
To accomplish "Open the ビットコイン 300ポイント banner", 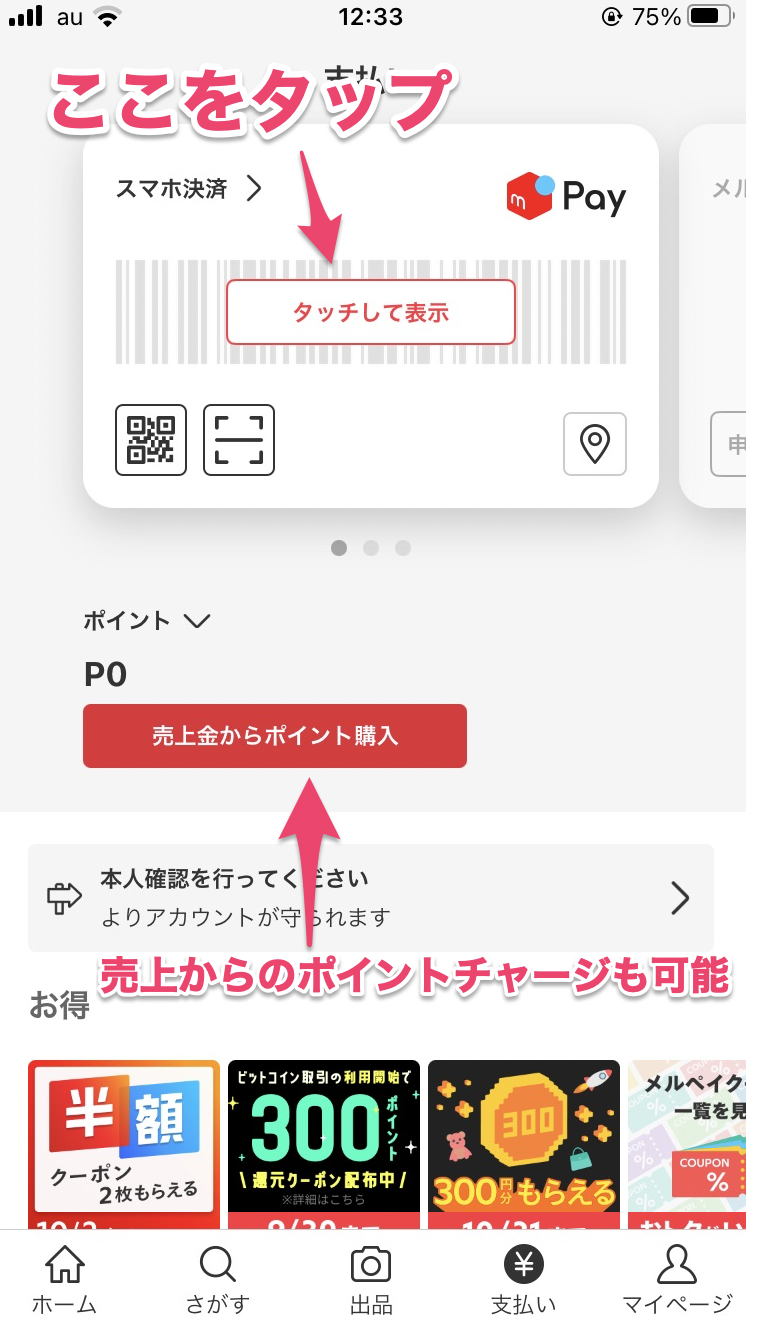I will (x=323, y=1142).
